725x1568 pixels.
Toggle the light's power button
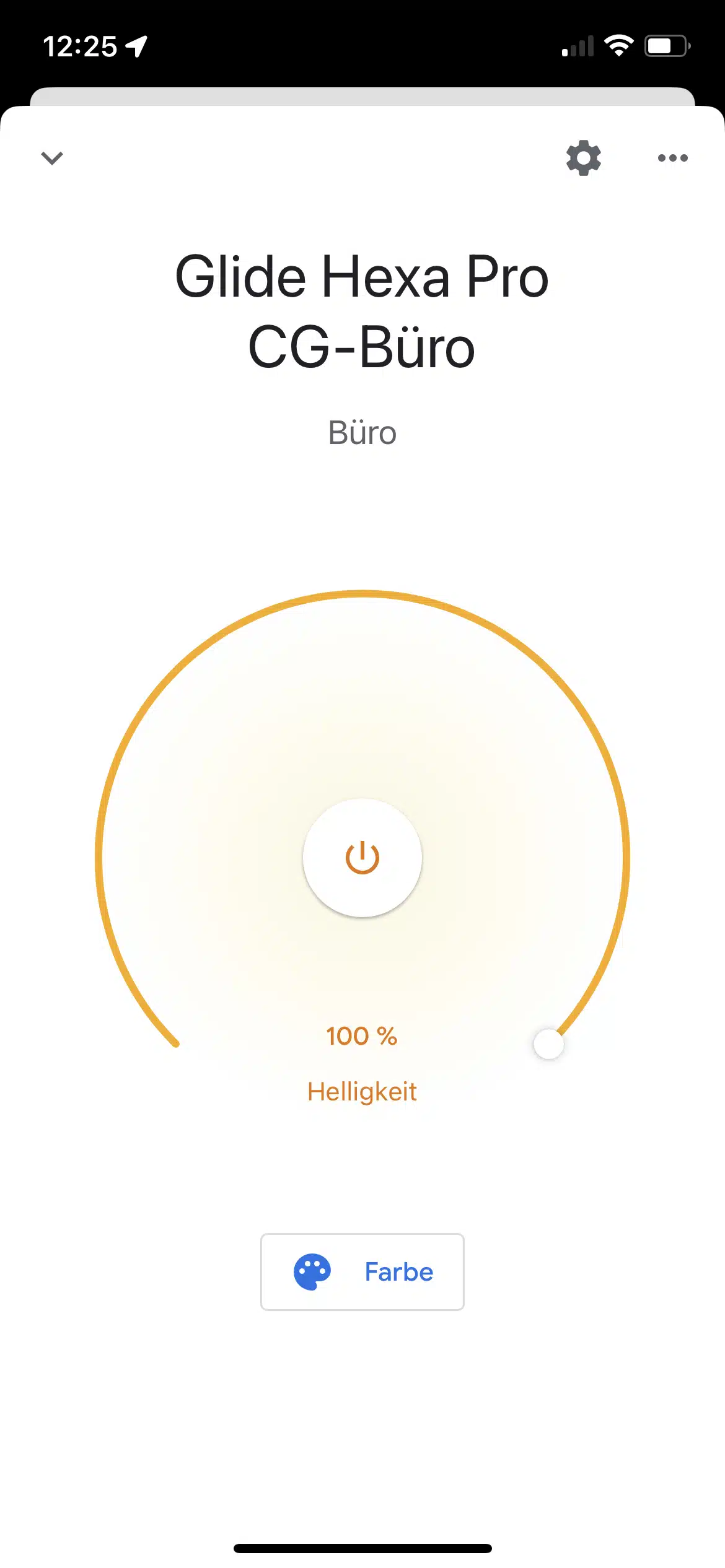click(362, 858)
